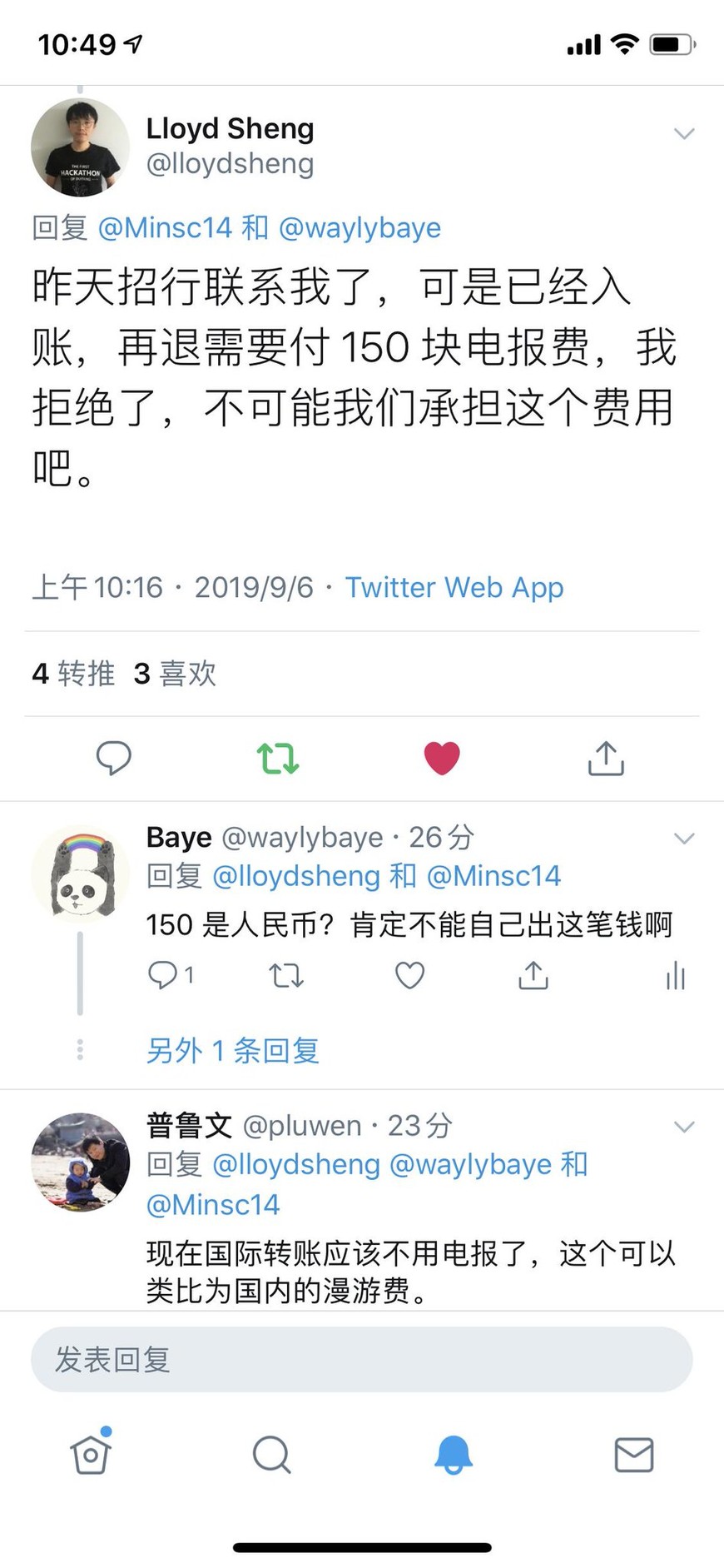This screenshot has width=724, height=1568.
Task: View tweet activity on Baye's reply
Action: click(675, 975)
